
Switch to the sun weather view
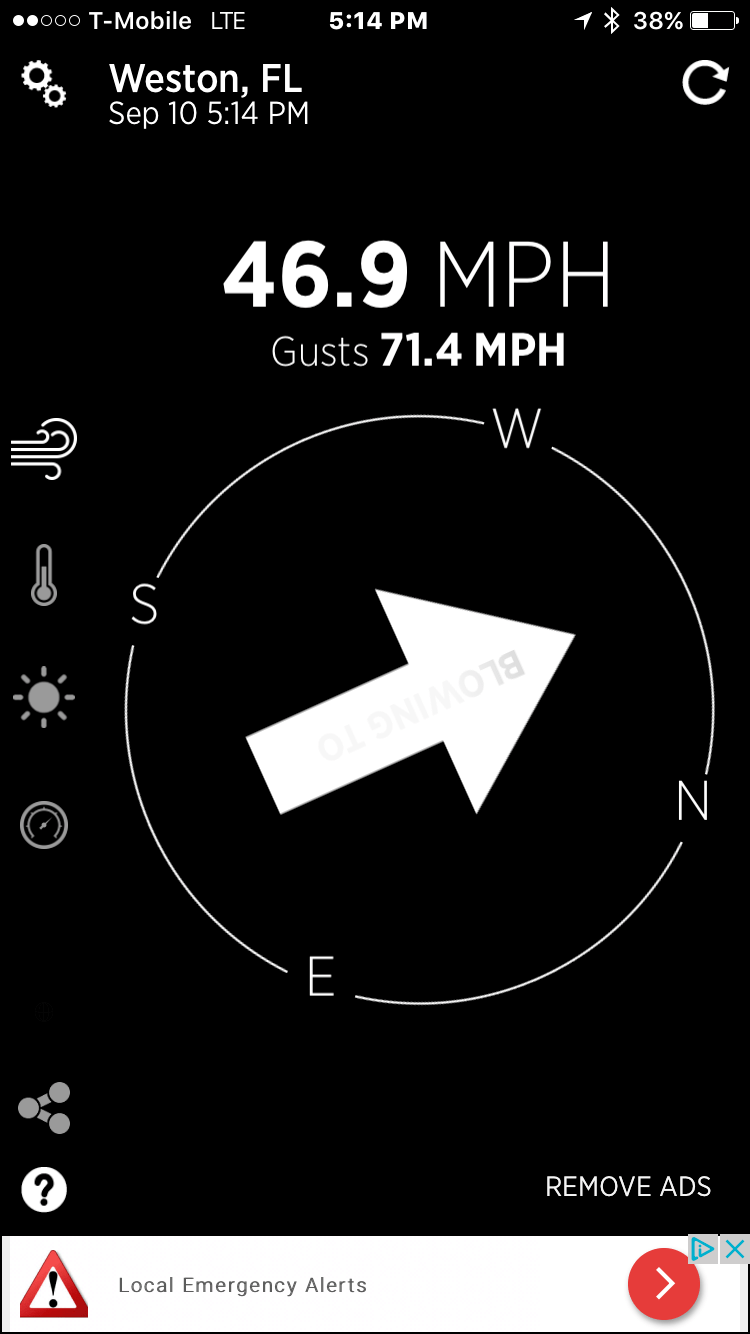point(44,698)
